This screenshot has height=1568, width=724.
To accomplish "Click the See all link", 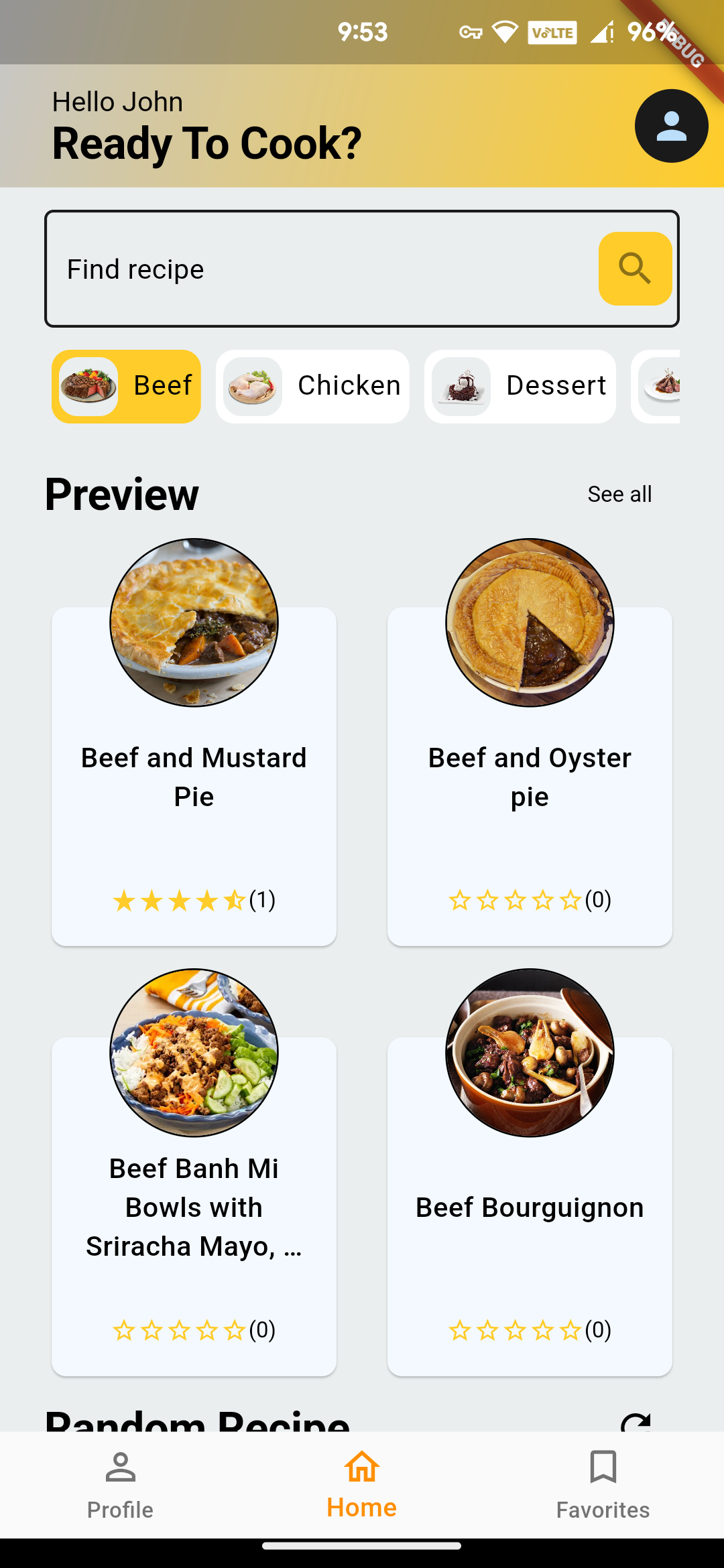I will tap(619, 494).
